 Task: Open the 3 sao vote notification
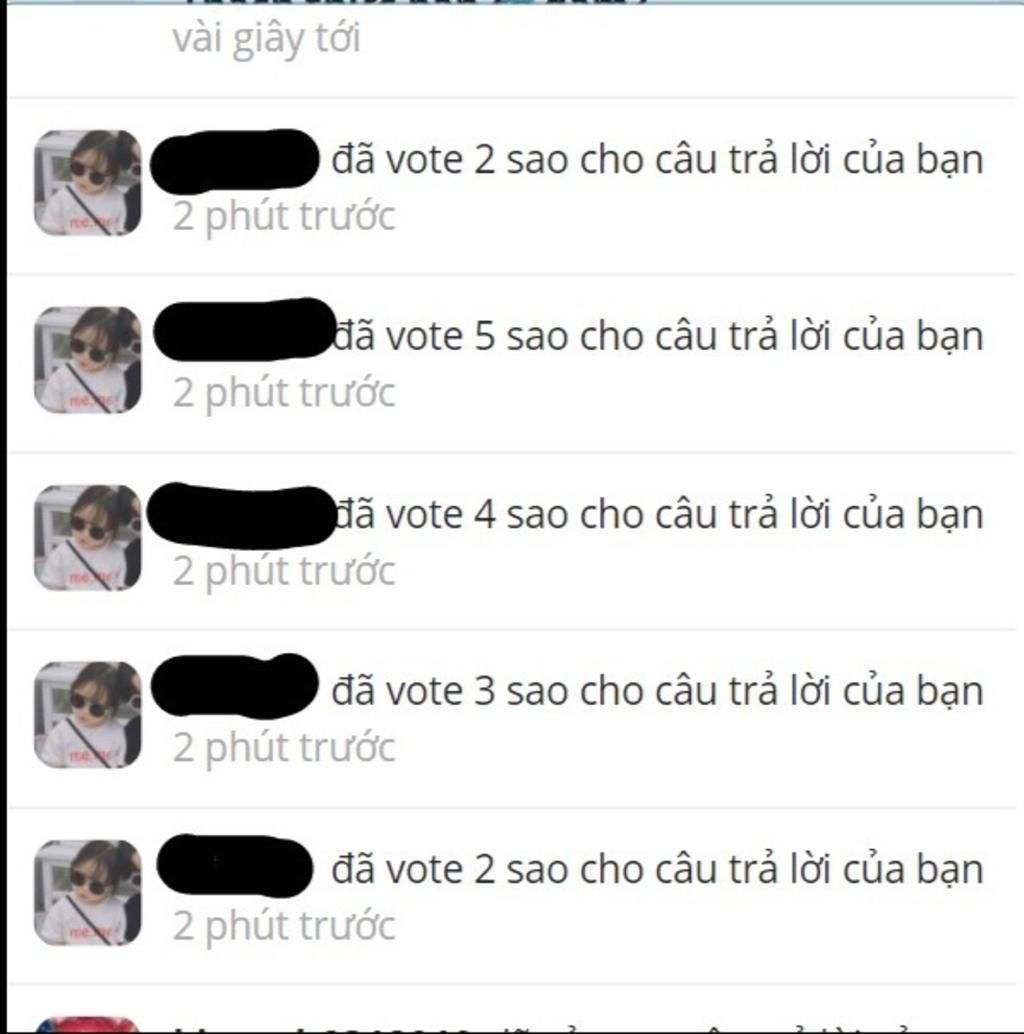(655, 692)
